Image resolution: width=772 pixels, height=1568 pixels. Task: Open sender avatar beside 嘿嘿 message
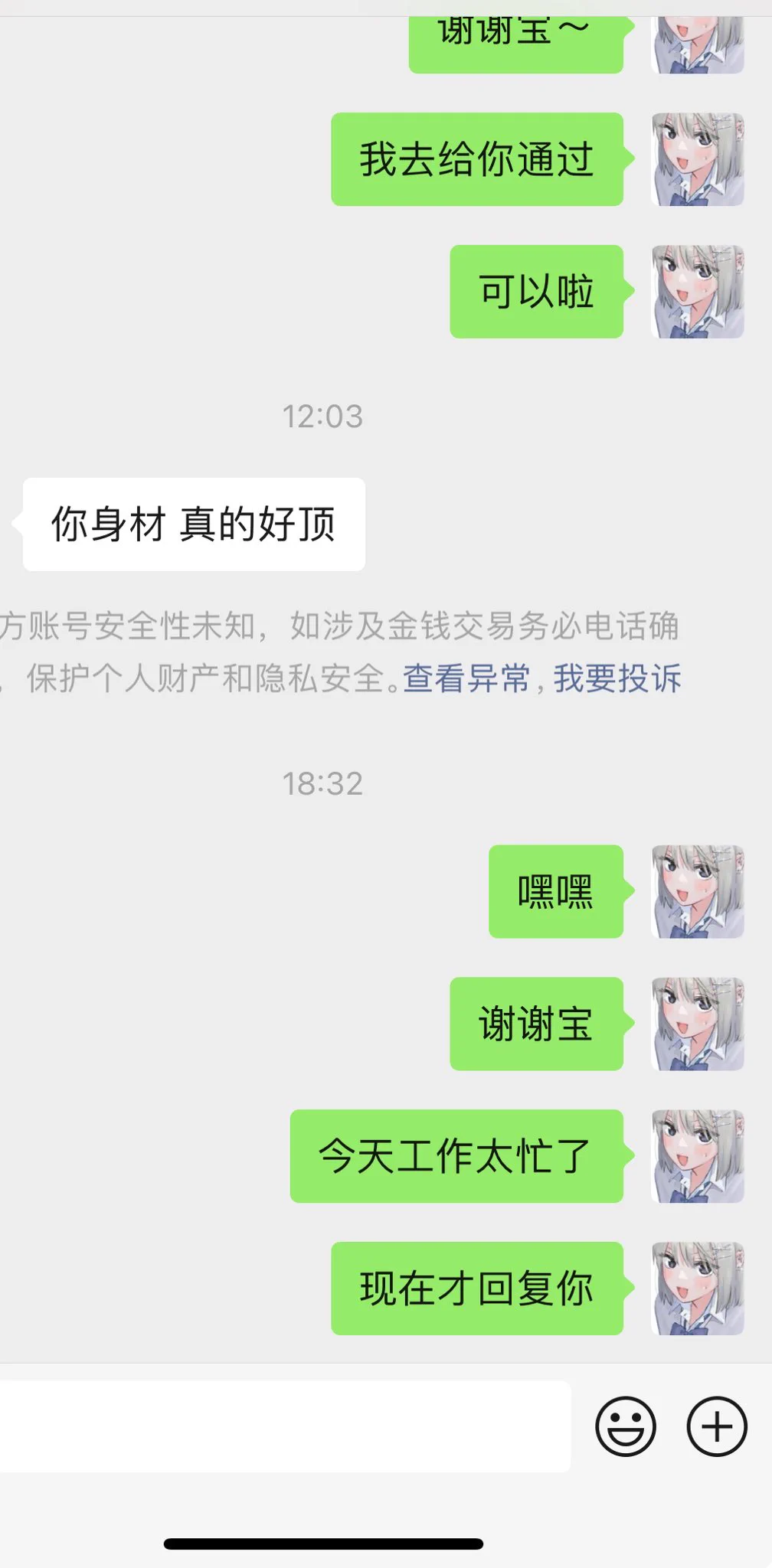click(x=698, y=892)
